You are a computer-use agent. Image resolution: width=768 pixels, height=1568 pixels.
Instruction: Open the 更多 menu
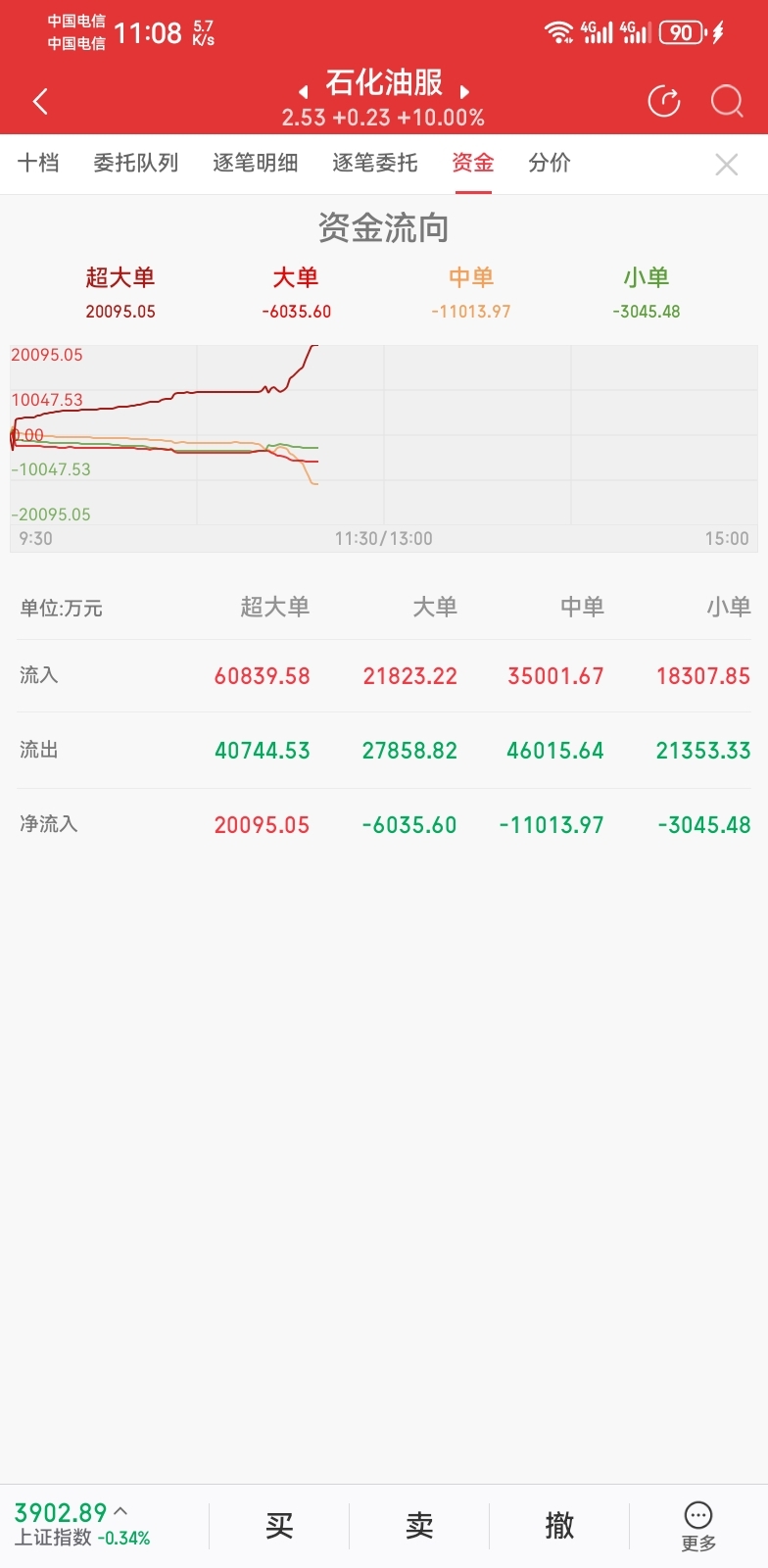[698, 1527]
